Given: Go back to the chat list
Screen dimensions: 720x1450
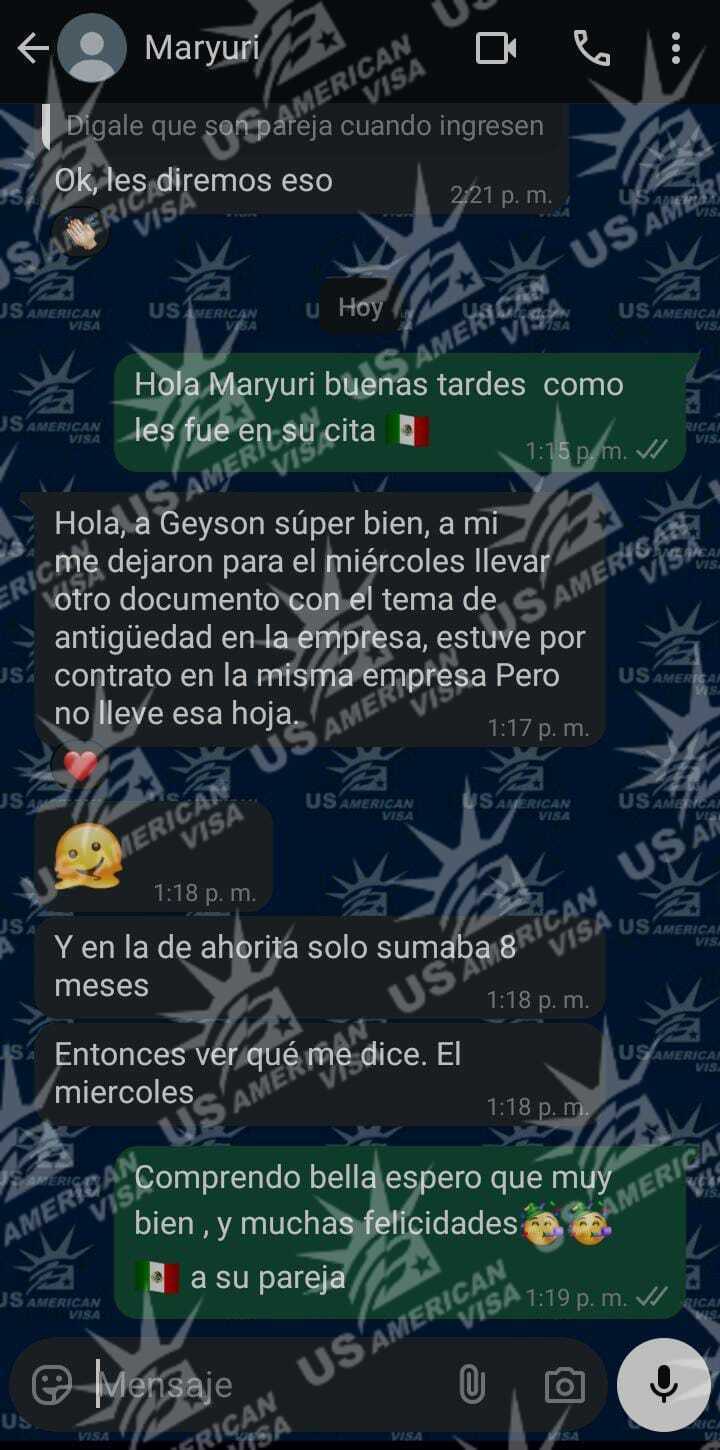Looking at the screenshot, I should [32, 48].
